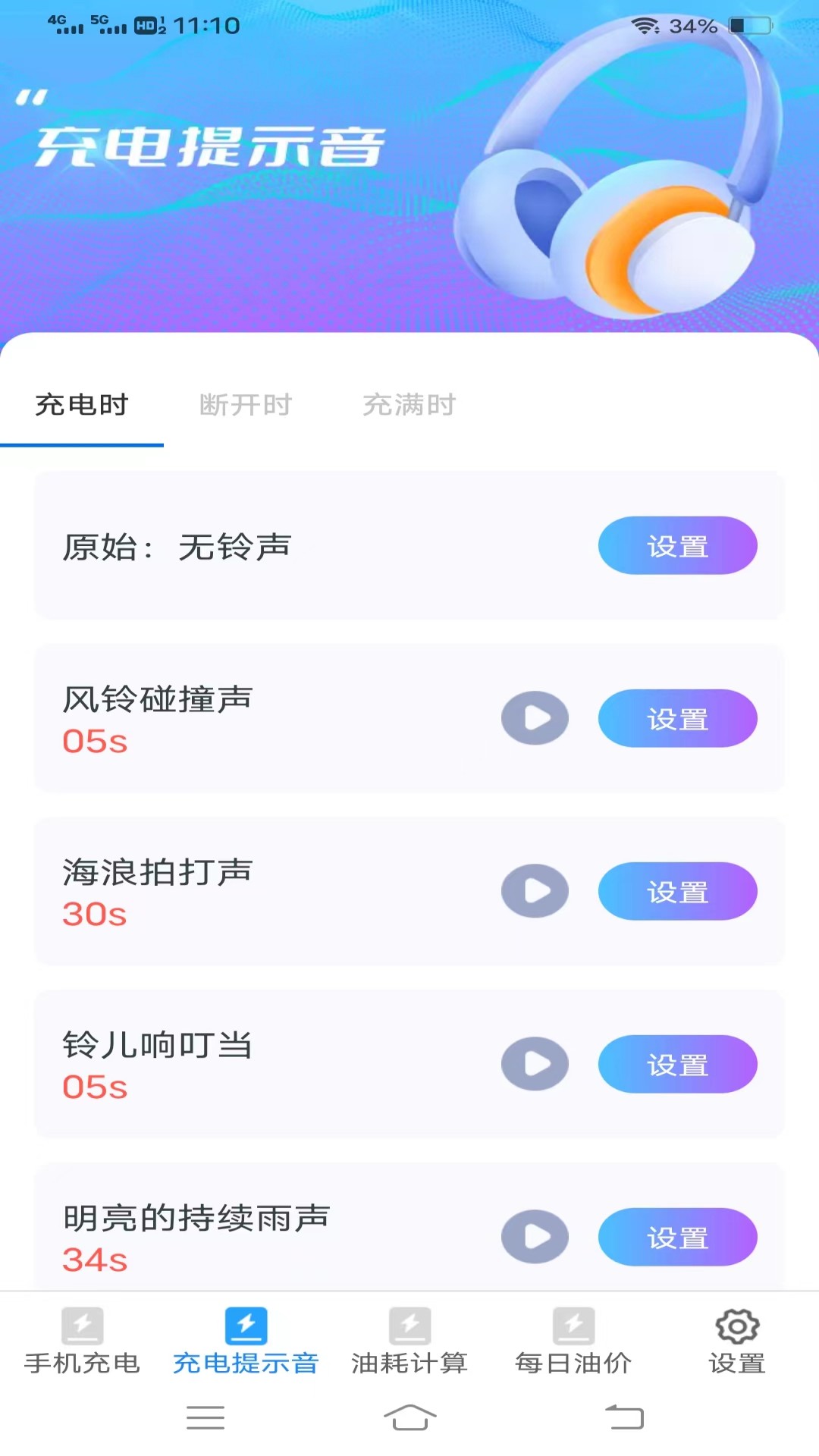
Task: Stay on the 充电时 tab
Action: tap(81, 406)
